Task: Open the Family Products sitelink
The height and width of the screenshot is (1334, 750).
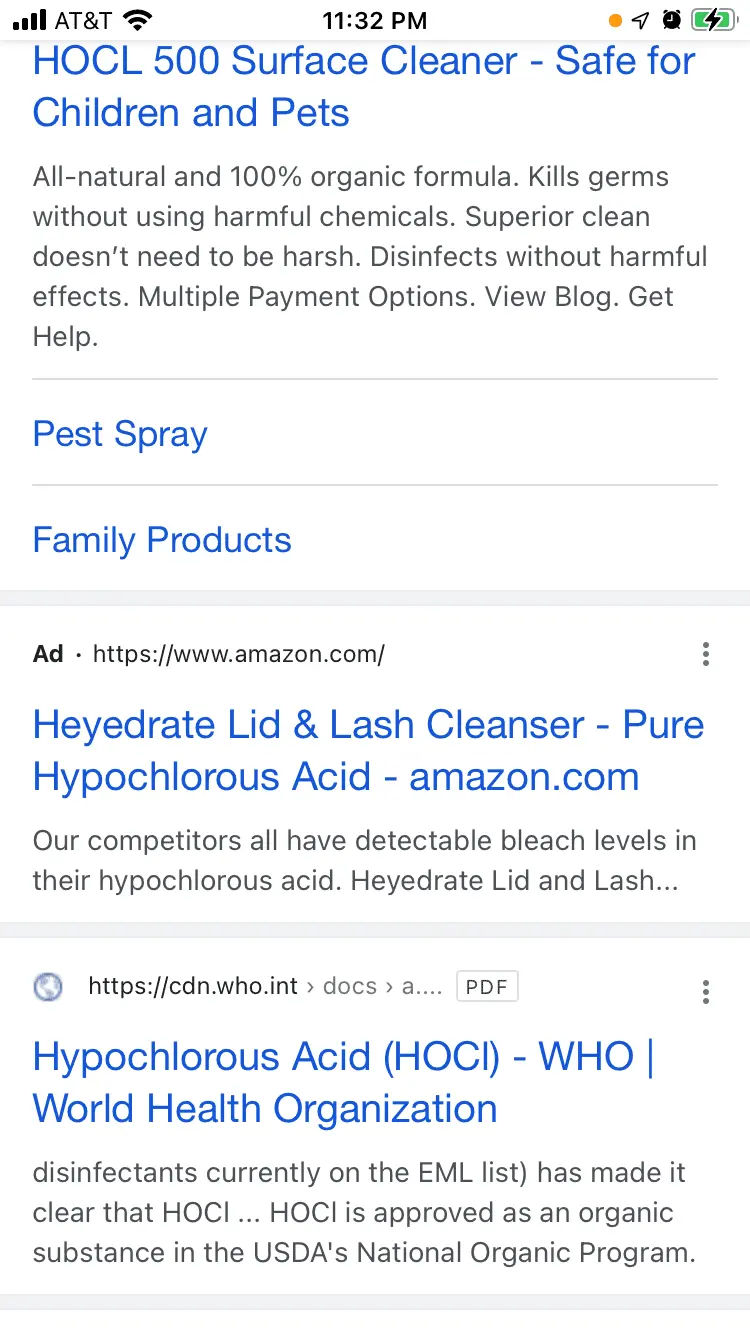Action: click(x=162, y=540)
